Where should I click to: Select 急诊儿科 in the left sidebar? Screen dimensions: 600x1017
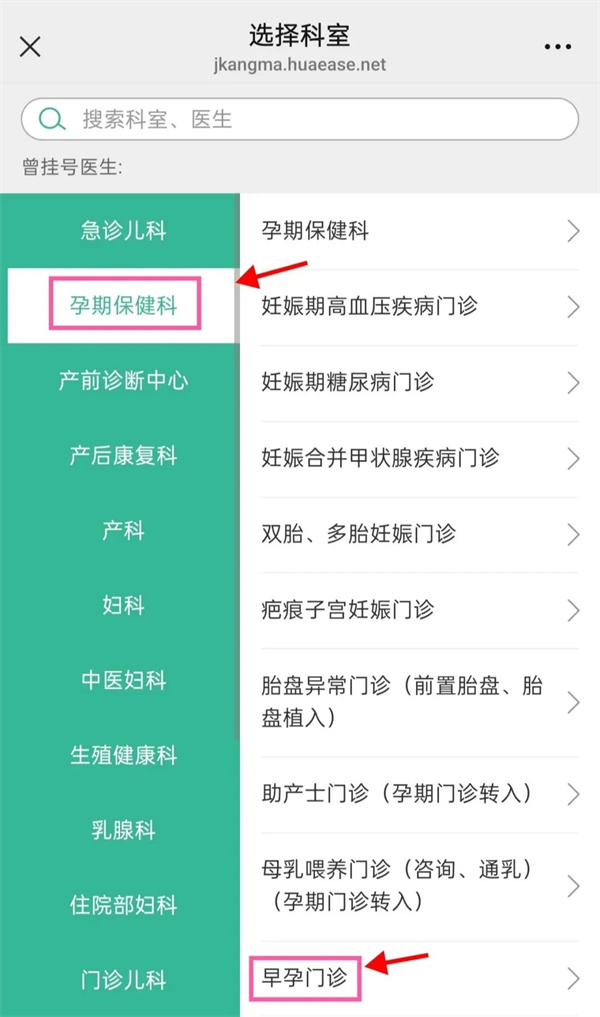pyautogui.click(x=123, y=231)
